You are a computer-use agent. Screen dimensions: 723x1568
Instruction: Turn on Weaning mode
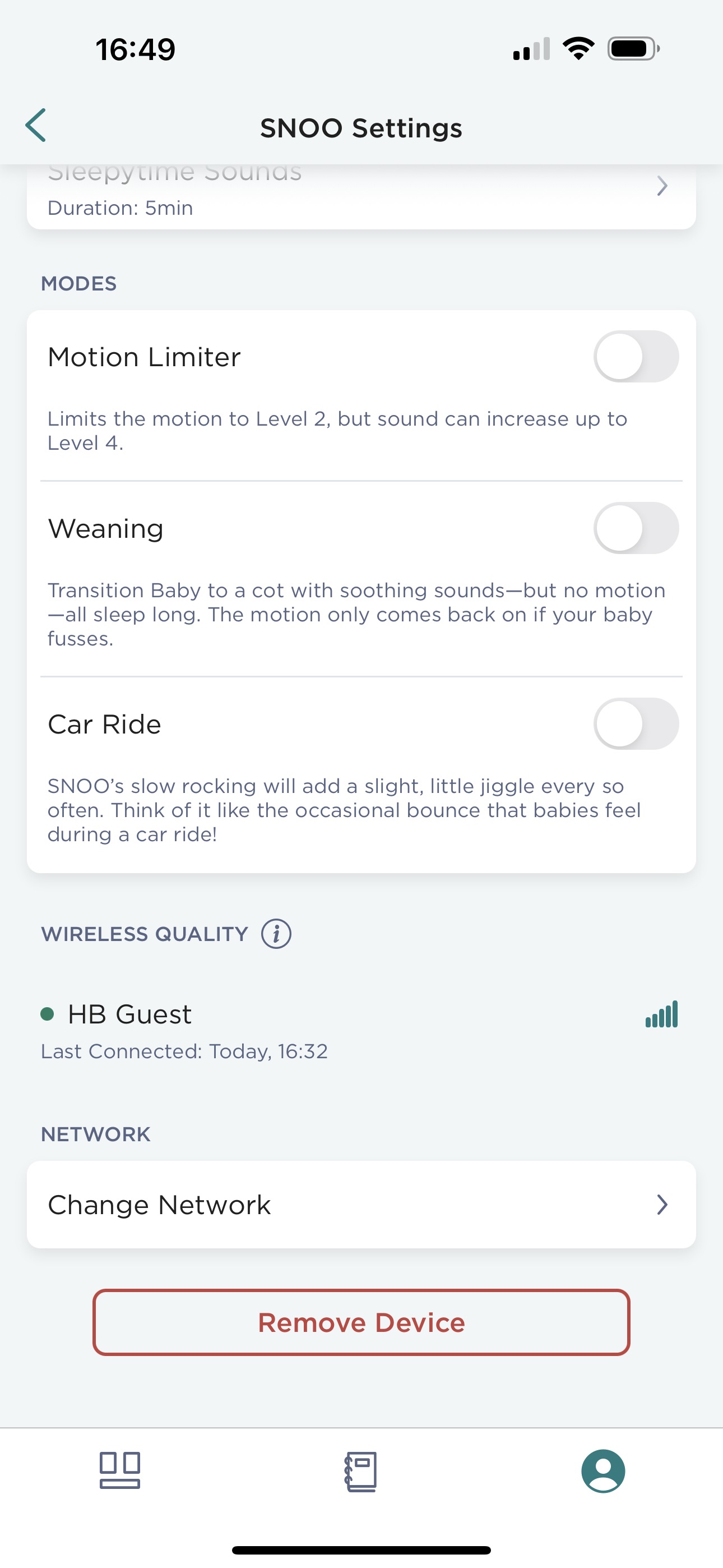click(636, 528)
